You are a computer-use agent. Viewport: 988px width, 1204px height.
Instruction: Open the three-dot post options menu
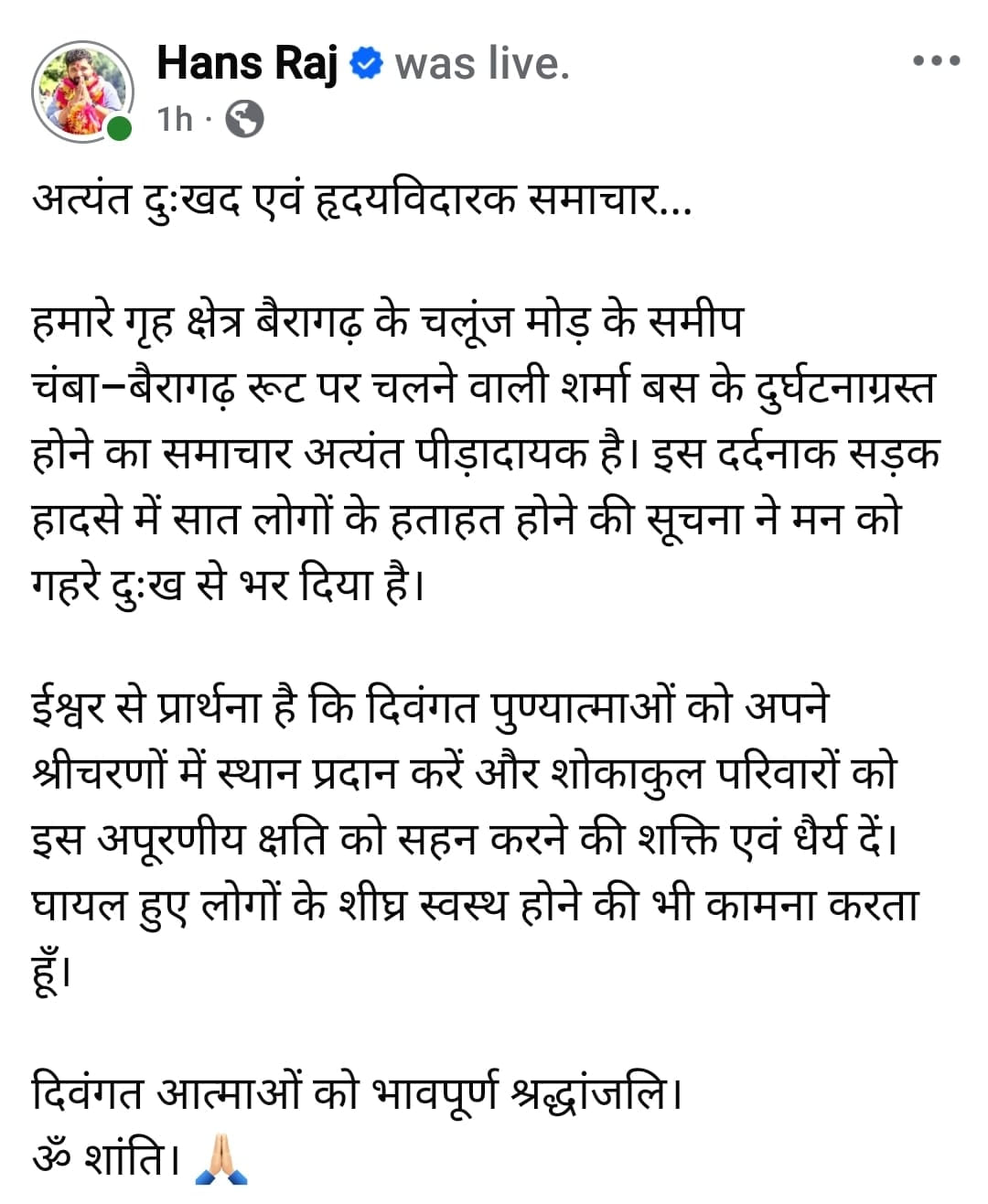point(937,61)
